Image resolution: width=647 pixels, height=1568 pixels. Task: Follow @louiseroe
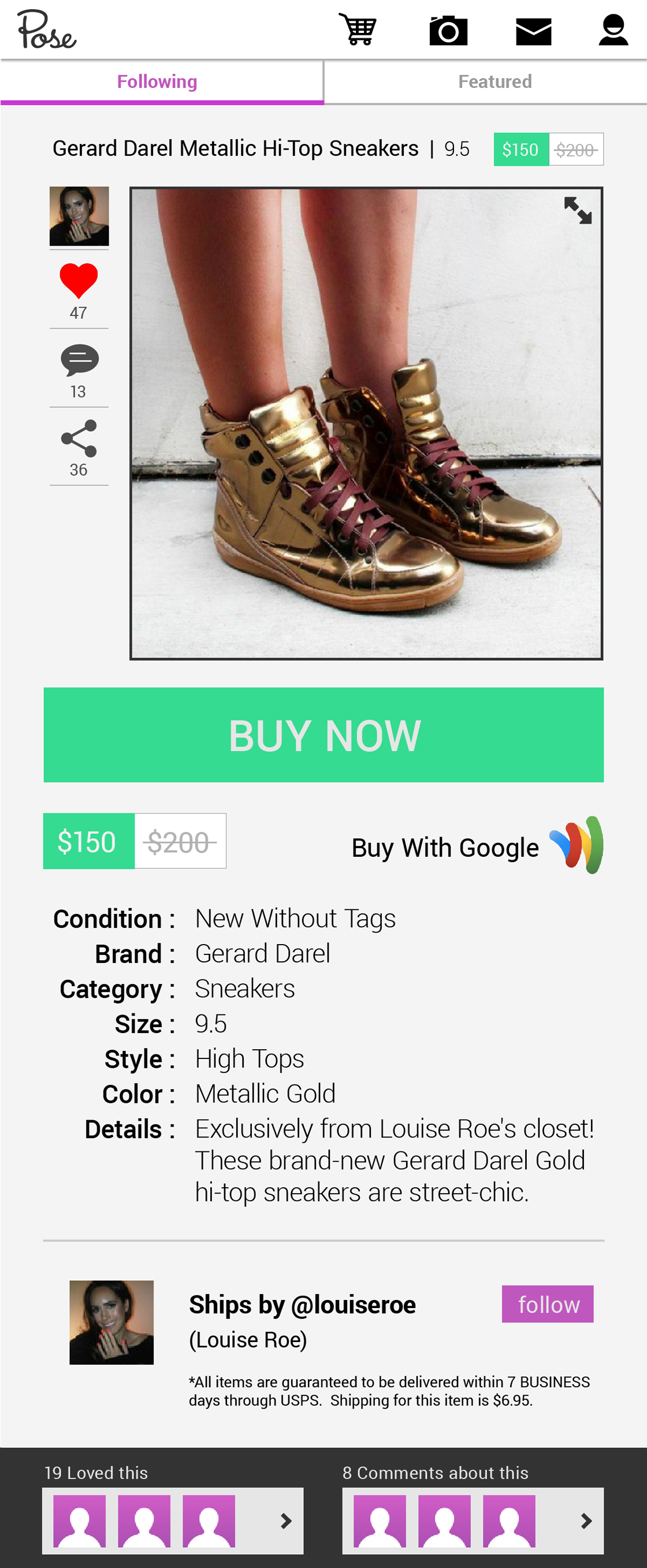coord(547,1304)
